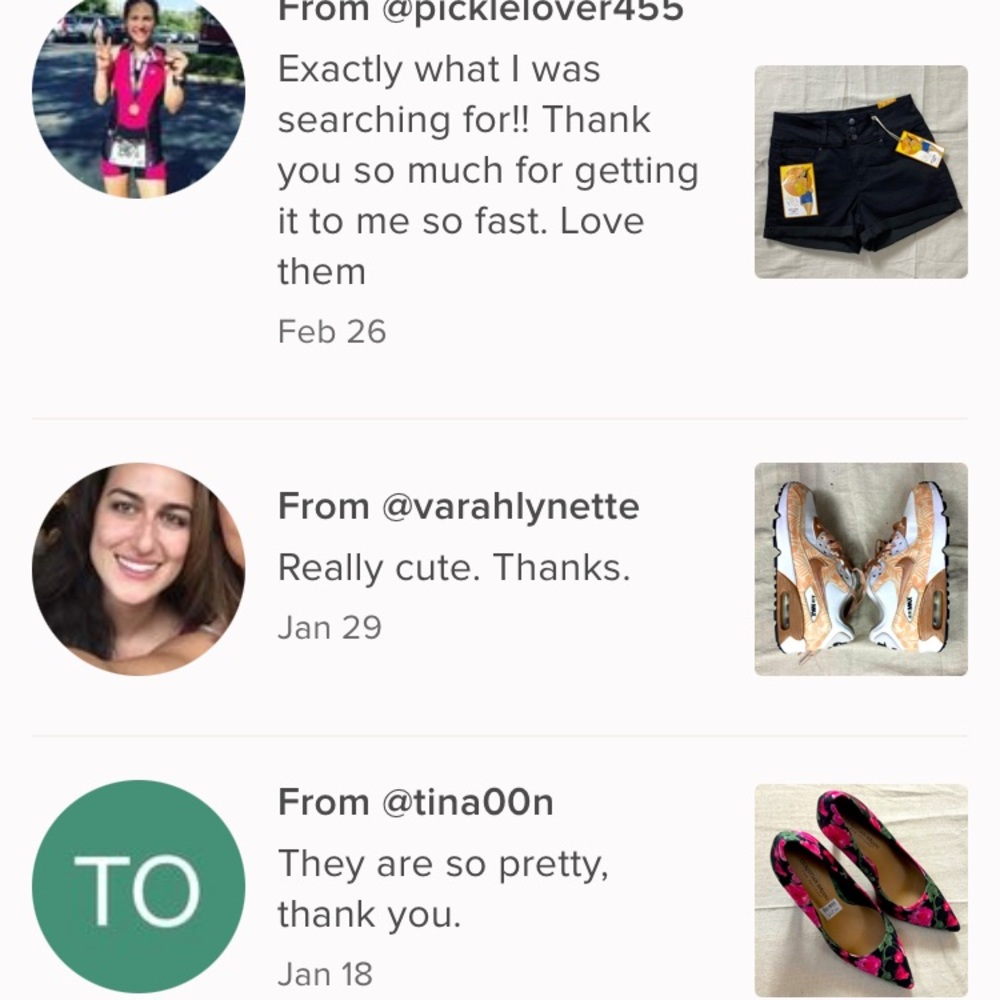Open @varahlynette's profile photo
The height and width of the screenshot is (1000, 1000).
[138, 568]
